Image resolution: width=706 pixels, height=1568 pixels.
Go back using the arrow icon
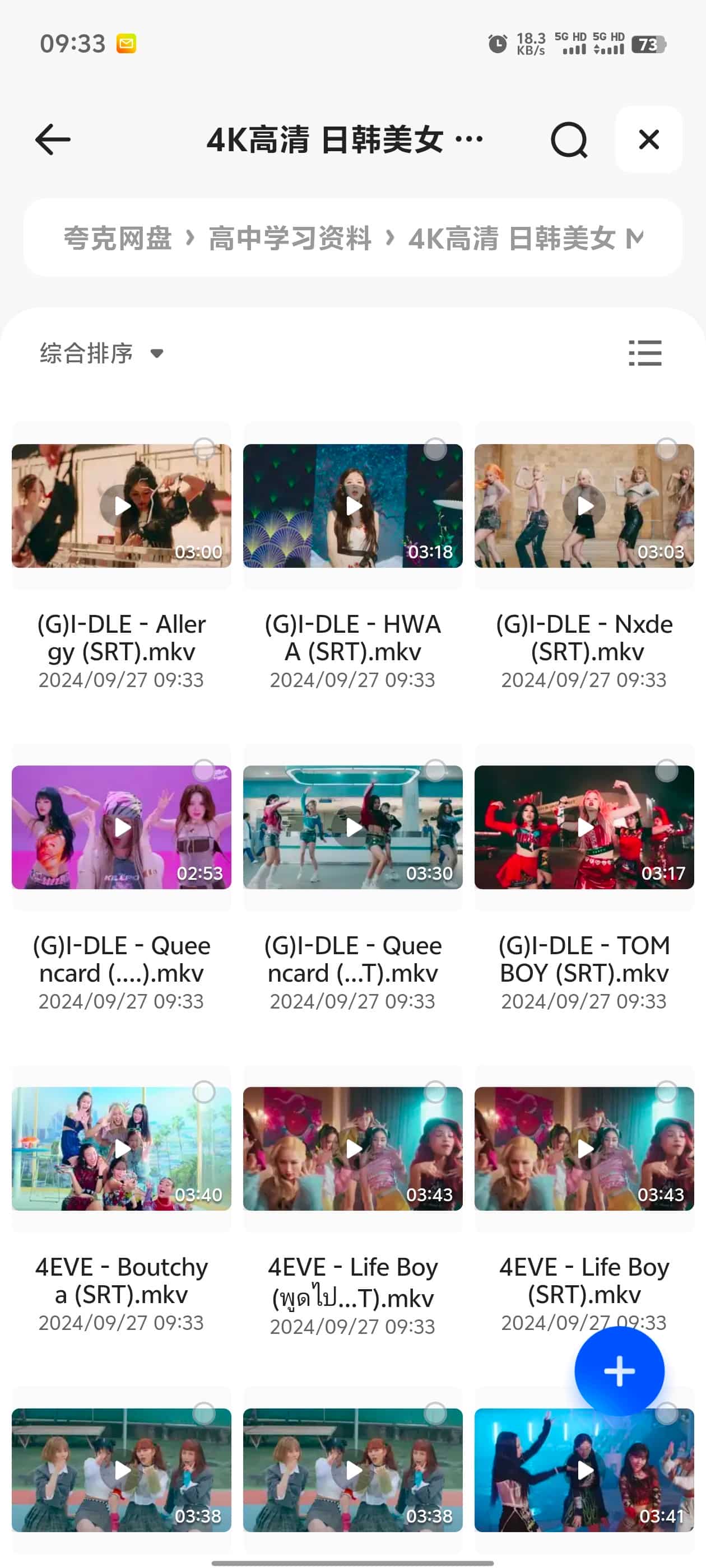pyautogui.click(x=53, y=140)
